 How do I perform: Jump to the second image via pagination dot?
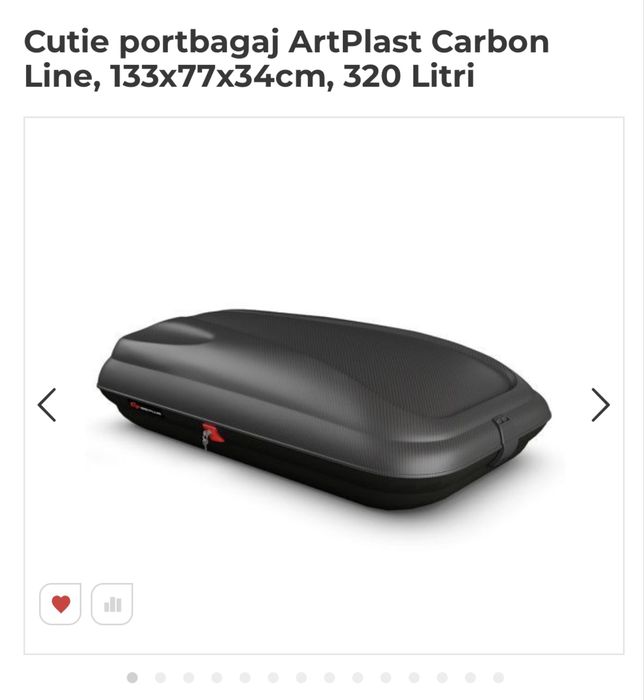[x=160, y=678]
